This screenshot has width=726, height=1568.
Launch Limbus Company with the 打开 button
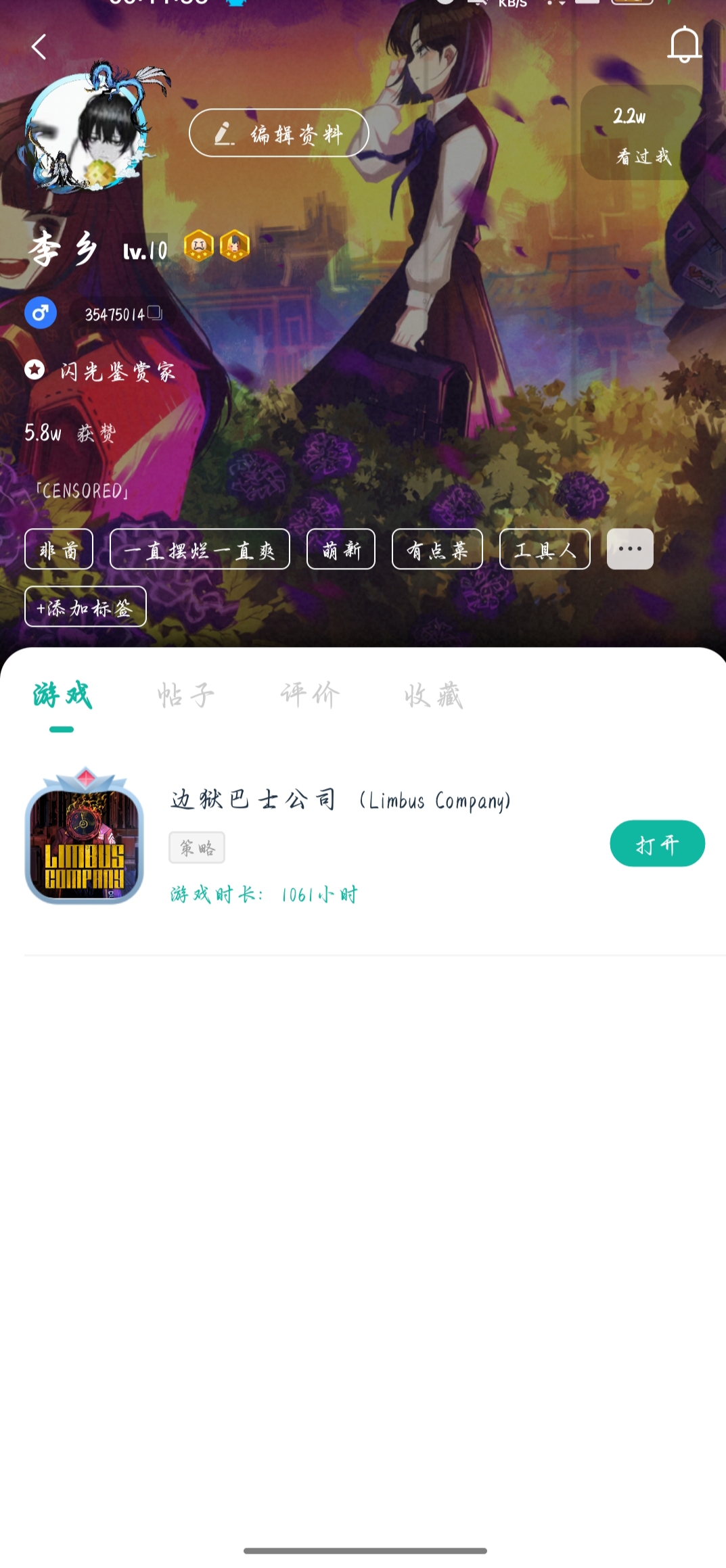pos(657,844)
